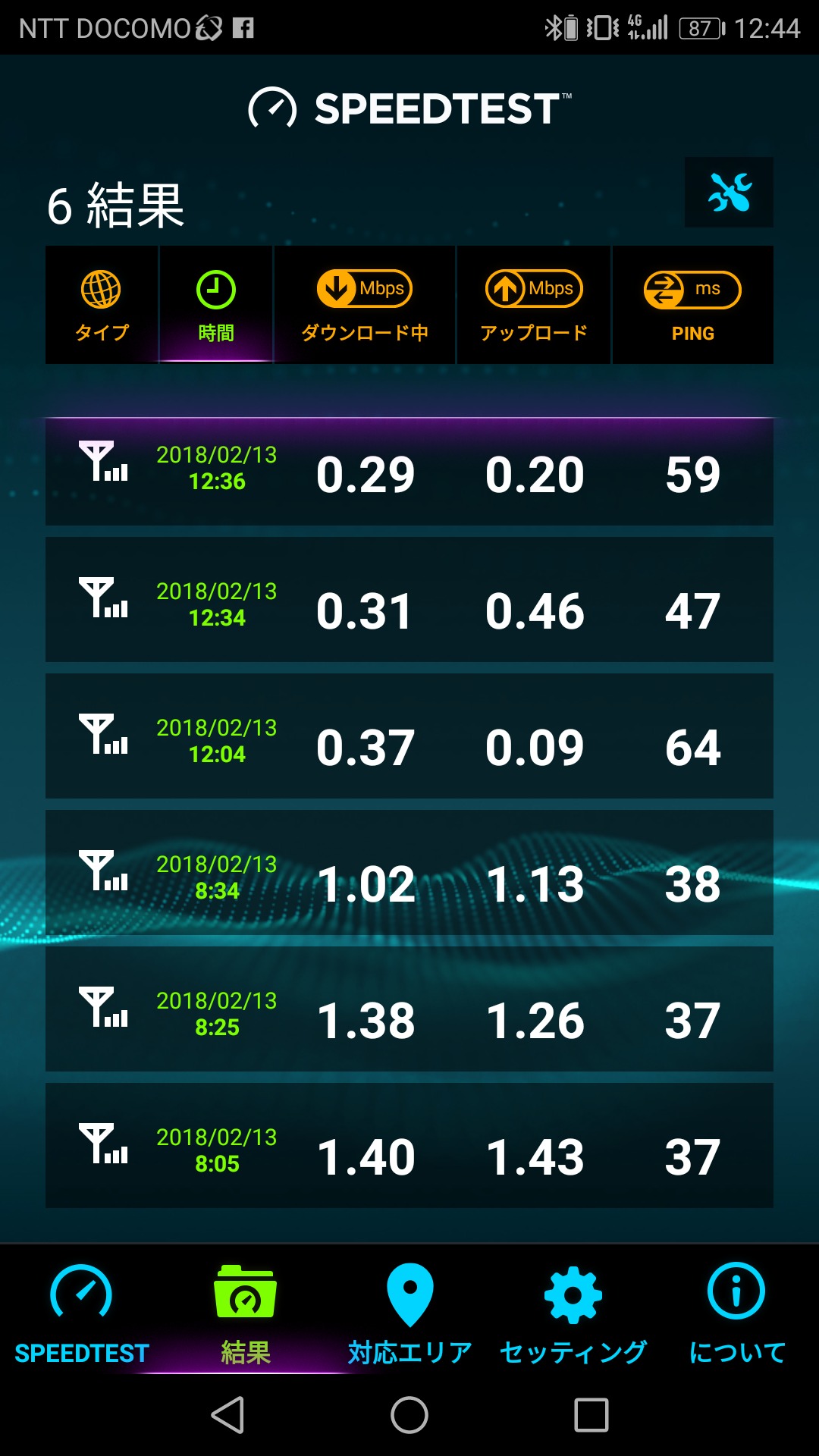Open the tools wrench icon
Screen dimensions: 819x1456
(729, 193)
